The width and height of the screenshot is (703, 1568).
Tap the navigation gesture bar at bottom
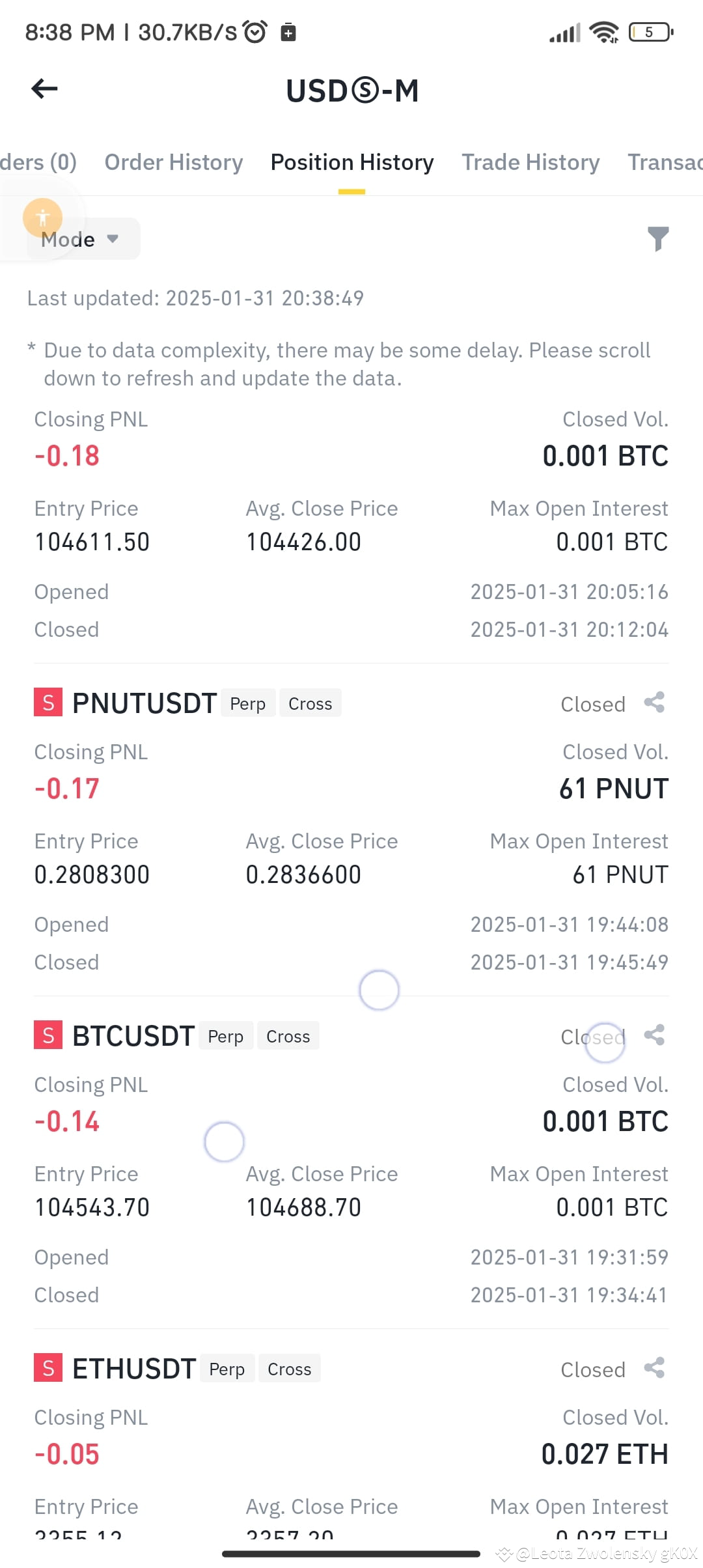coord(351,1554)
